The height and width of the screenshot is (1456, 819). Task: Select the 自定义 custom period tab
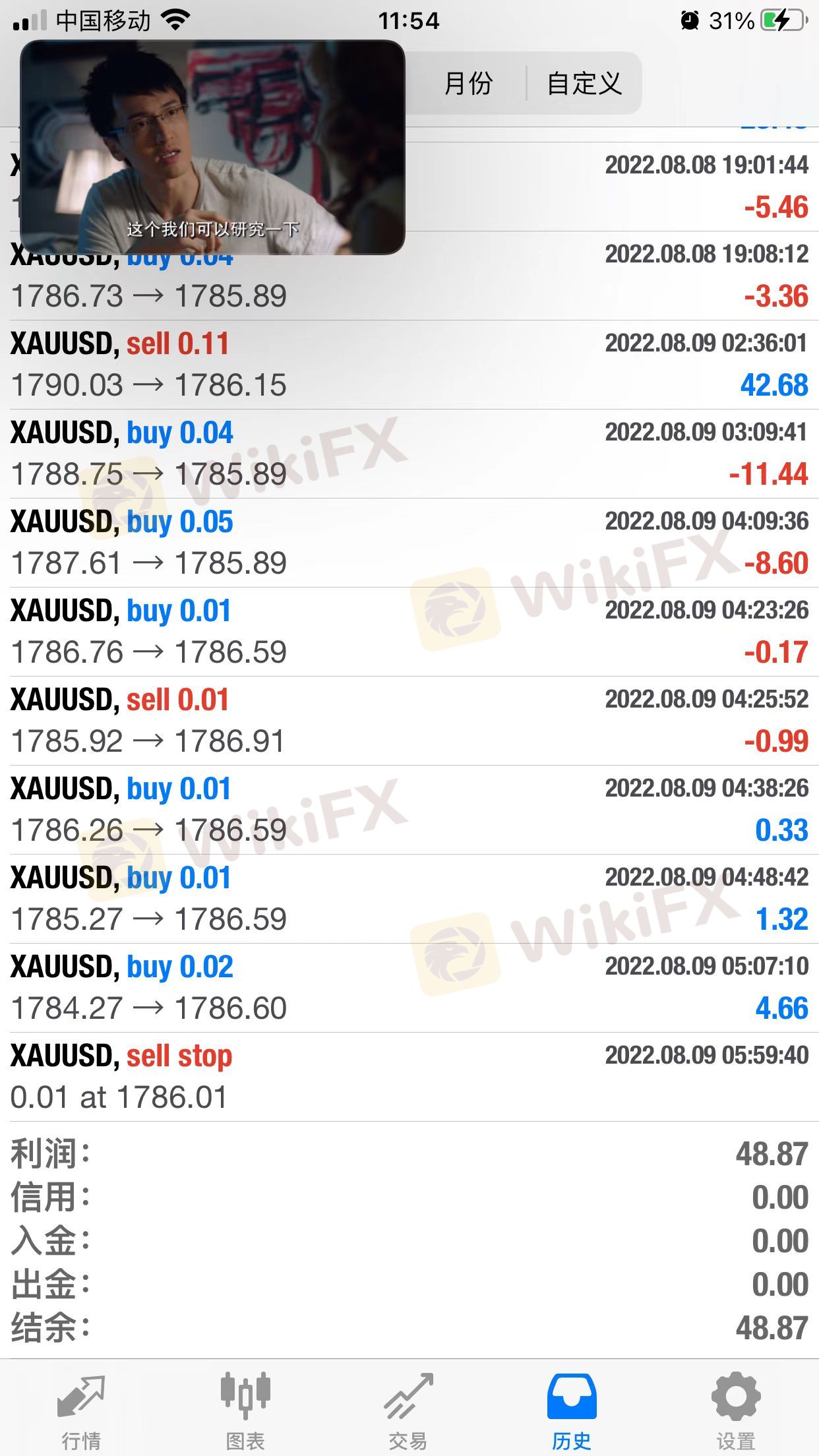pos(584,83)
